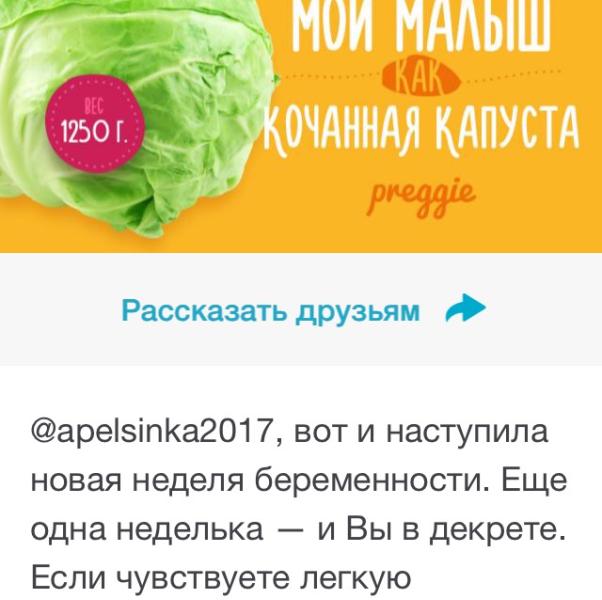Tap 'Рассказать друзьям' share button
Screen dimensions: 602x600
301,311
